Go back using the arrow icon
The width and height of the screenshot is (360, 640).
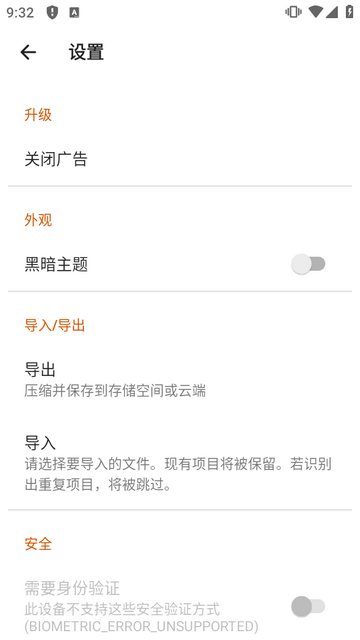tap(28, 52)
